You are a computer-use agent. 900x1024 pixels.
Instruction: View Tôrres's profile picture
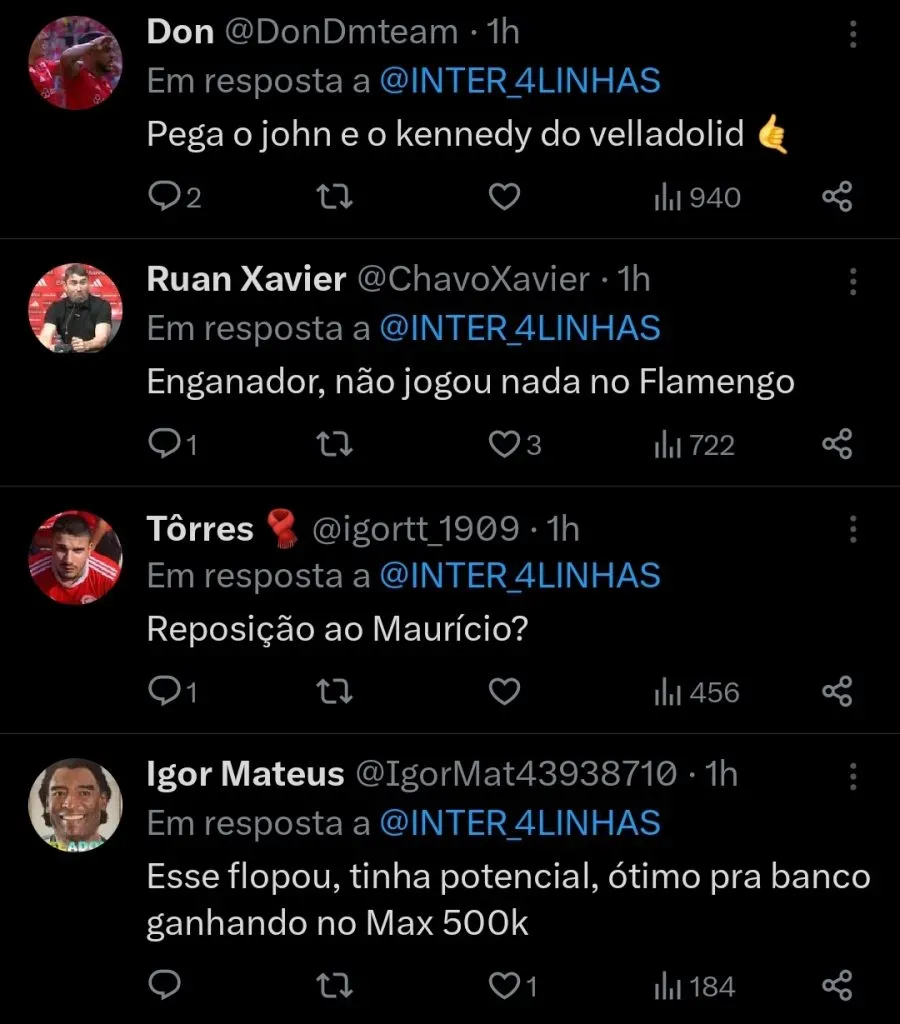(x=75, y=558)
